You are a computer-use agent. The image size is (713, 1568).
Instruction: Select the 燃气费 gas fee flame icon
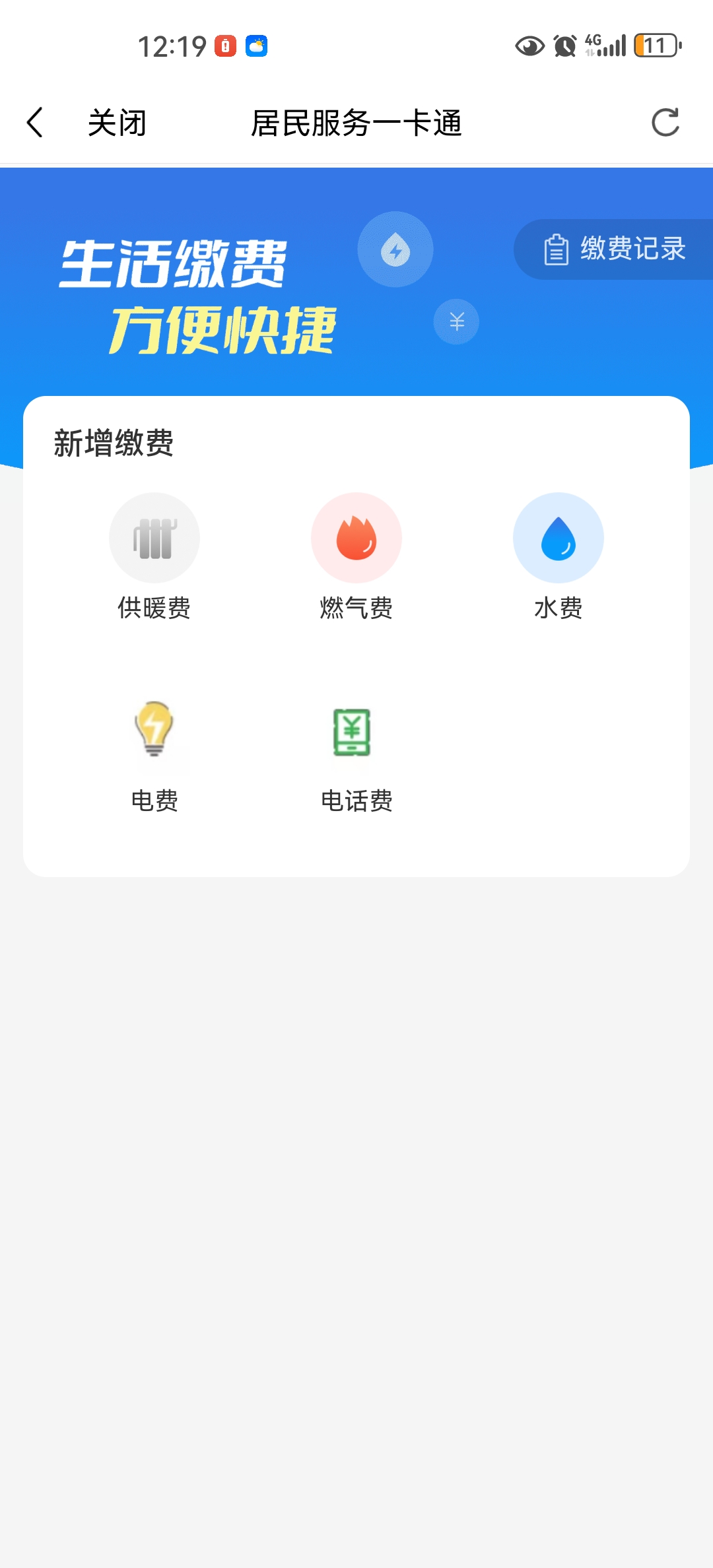355,538
